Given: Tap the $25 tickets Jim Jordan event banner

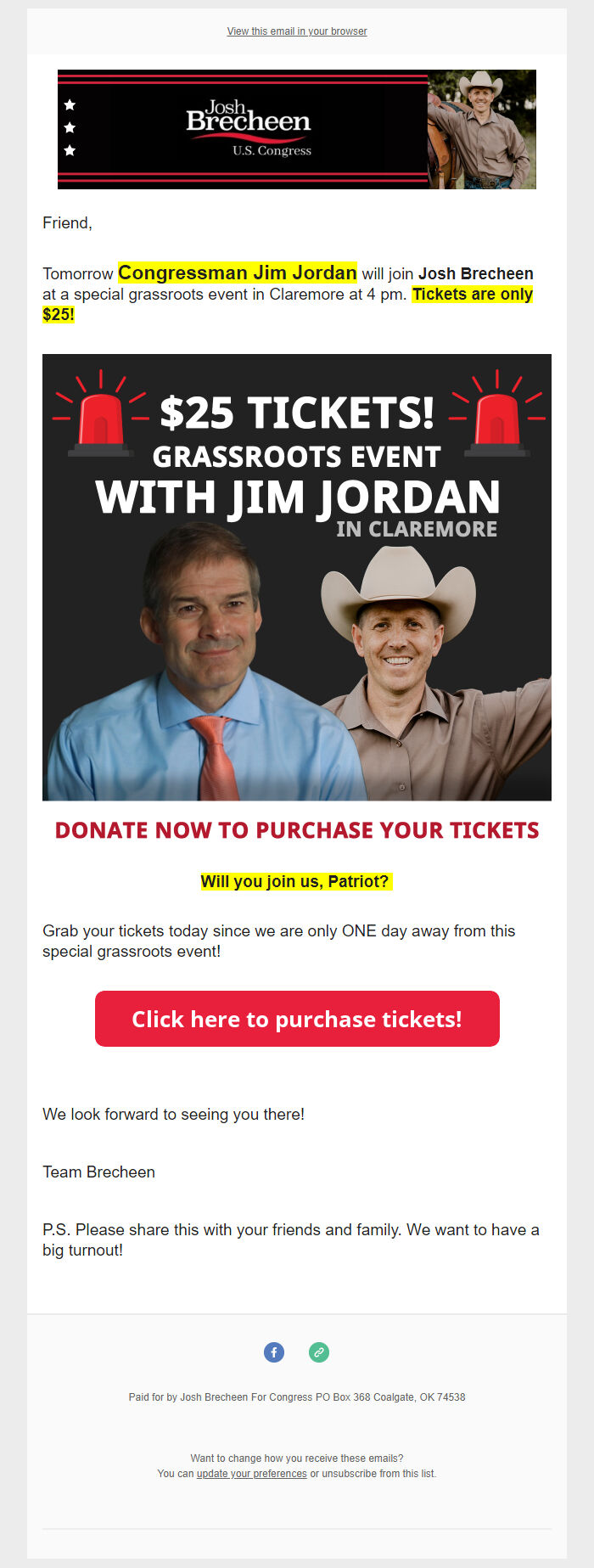Looking at the screenshot, I should point(297,577).
